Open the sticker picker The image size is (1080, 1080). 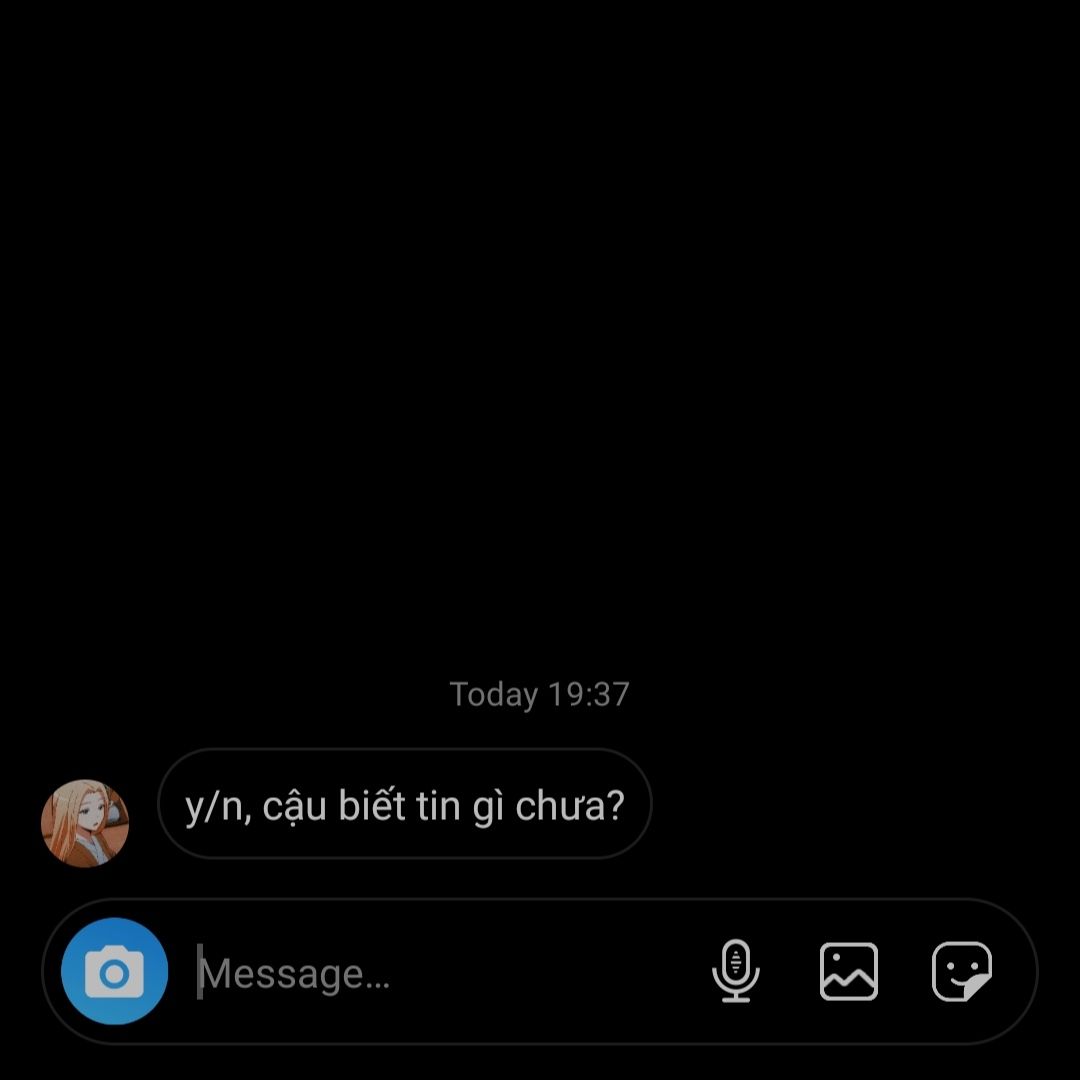962,971
